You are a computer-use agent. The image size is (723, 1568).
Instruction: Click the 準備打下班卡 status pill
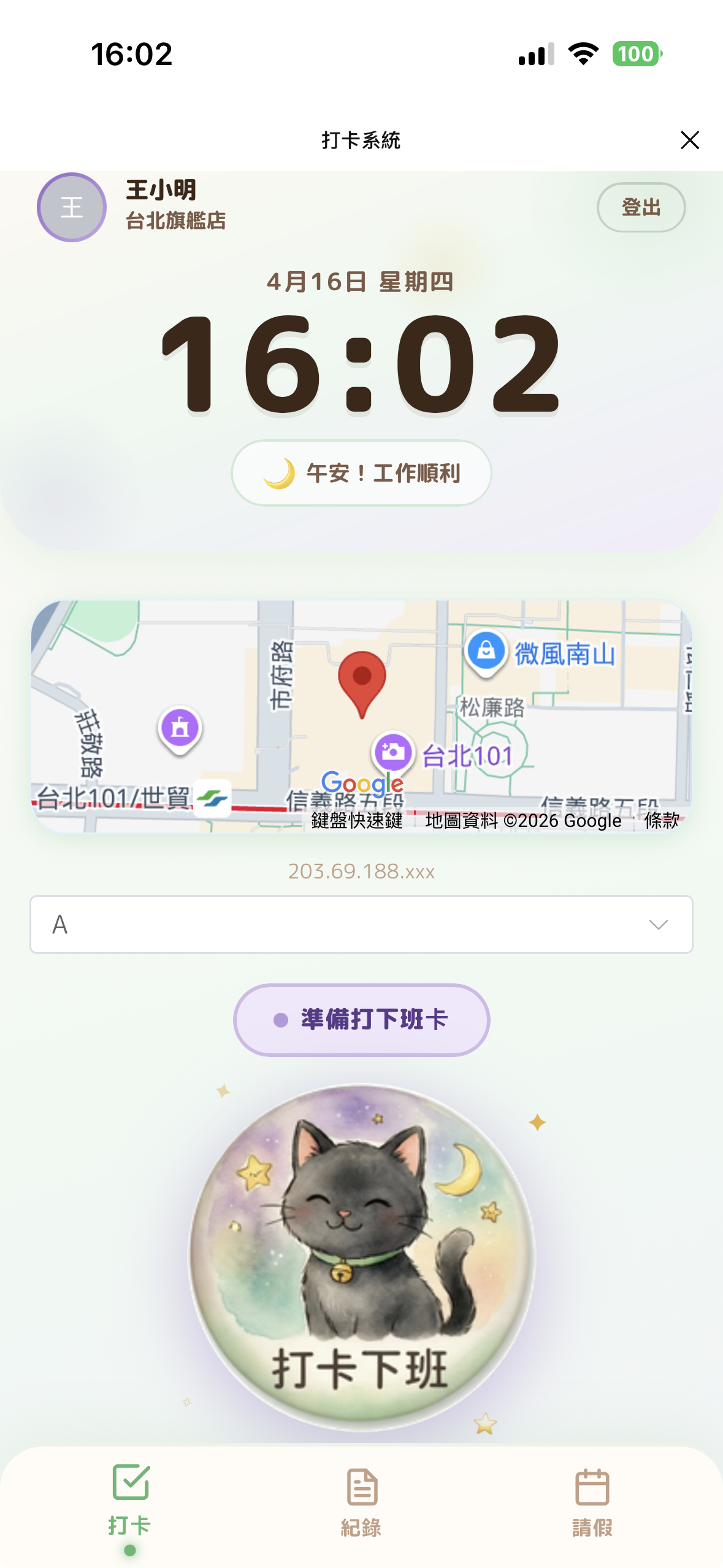[361, 1020]
